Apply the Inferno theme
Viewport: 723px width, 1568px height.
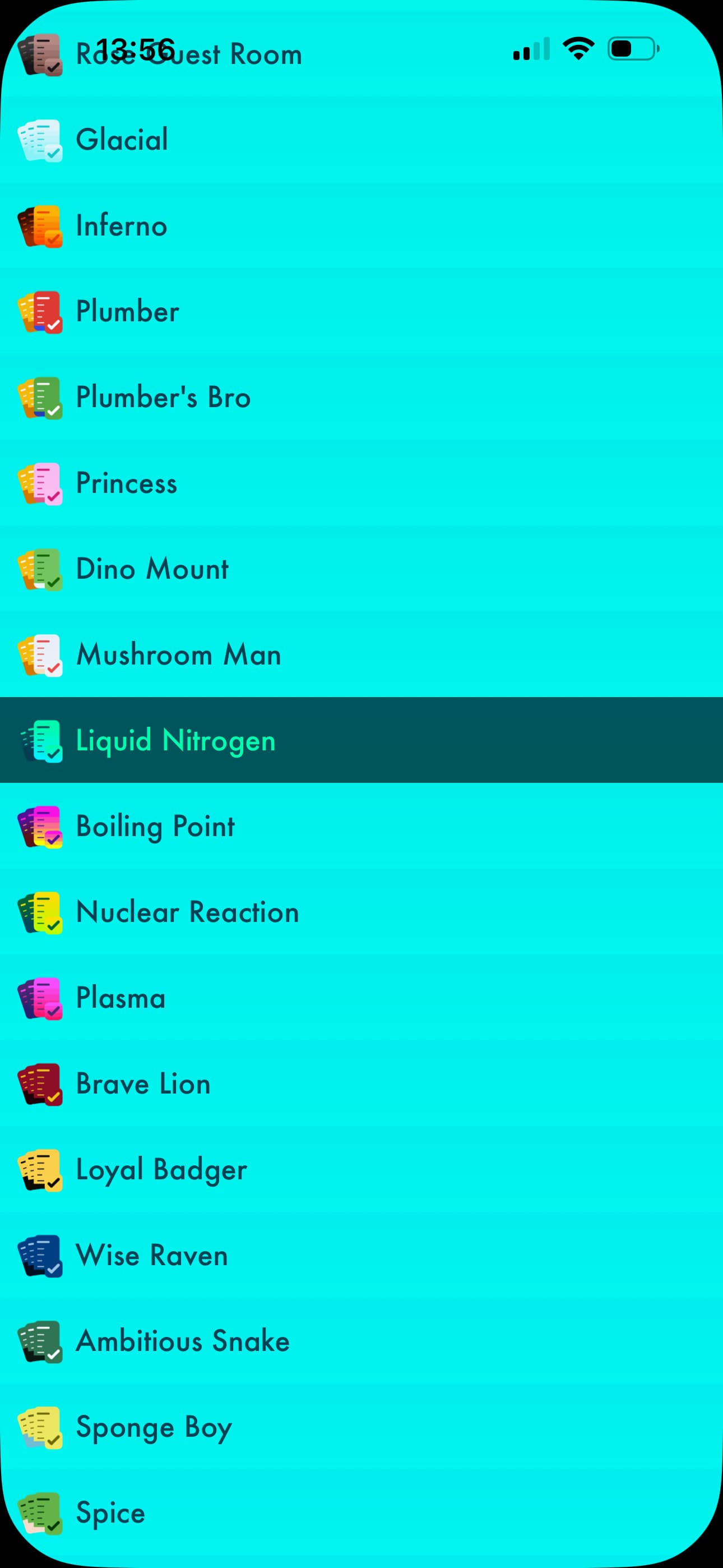[x=361, y=225]
